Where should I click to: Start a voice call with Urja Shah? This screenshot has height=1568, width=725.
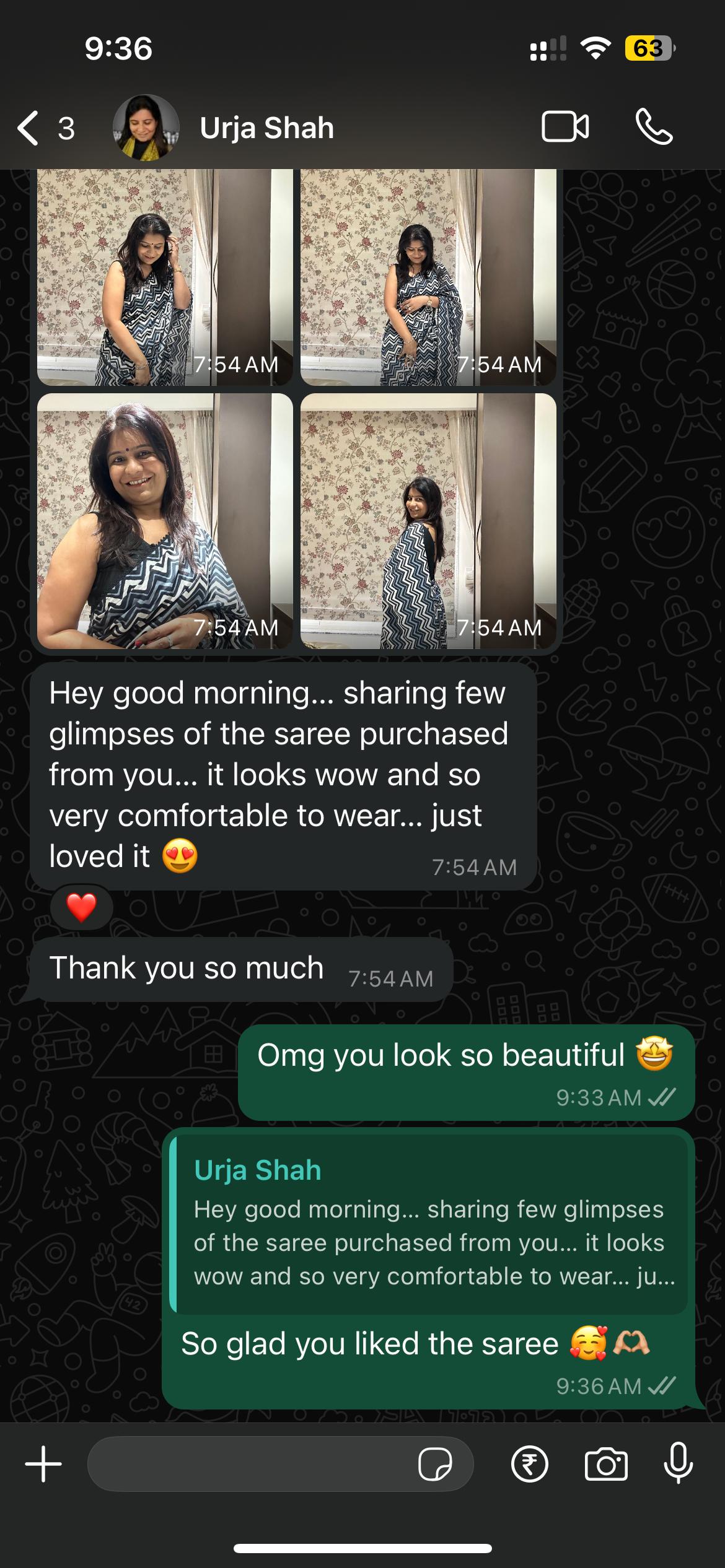[x=654, y=128]
